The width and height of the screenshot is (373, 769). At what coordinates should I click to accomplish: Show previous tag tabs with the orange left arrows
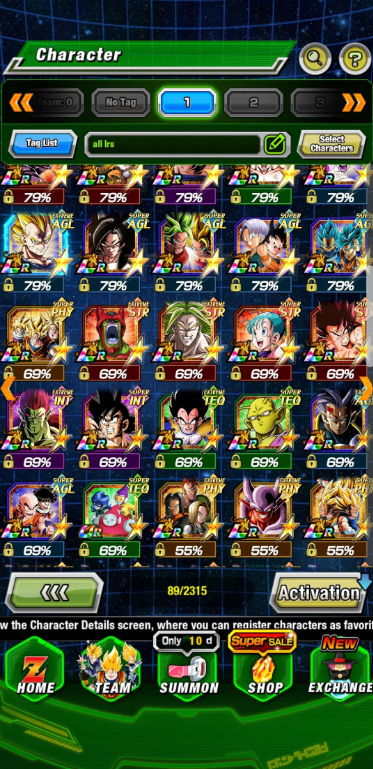(x=21, y=103)
